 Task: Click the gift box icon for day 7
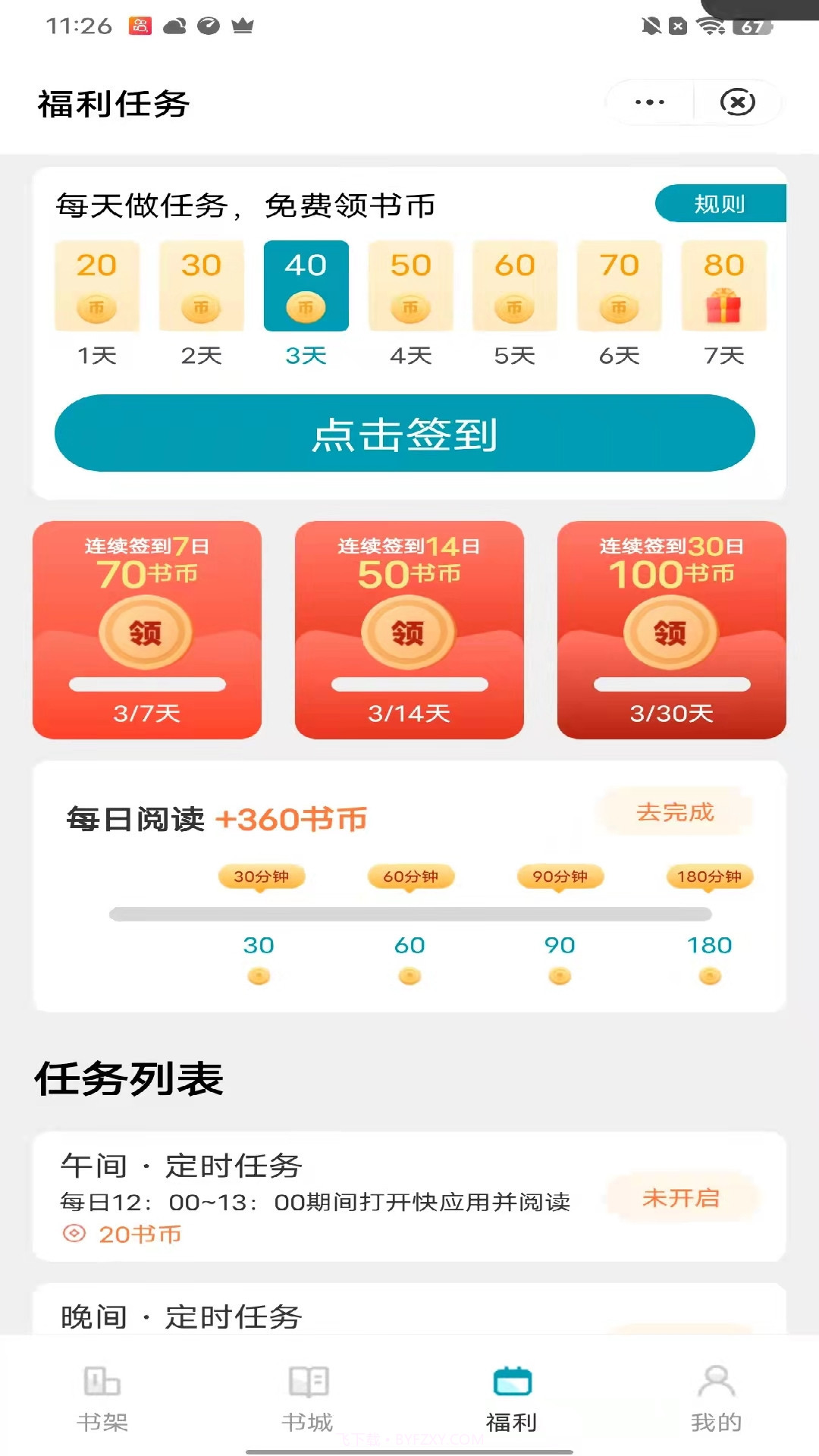(724, 303)
